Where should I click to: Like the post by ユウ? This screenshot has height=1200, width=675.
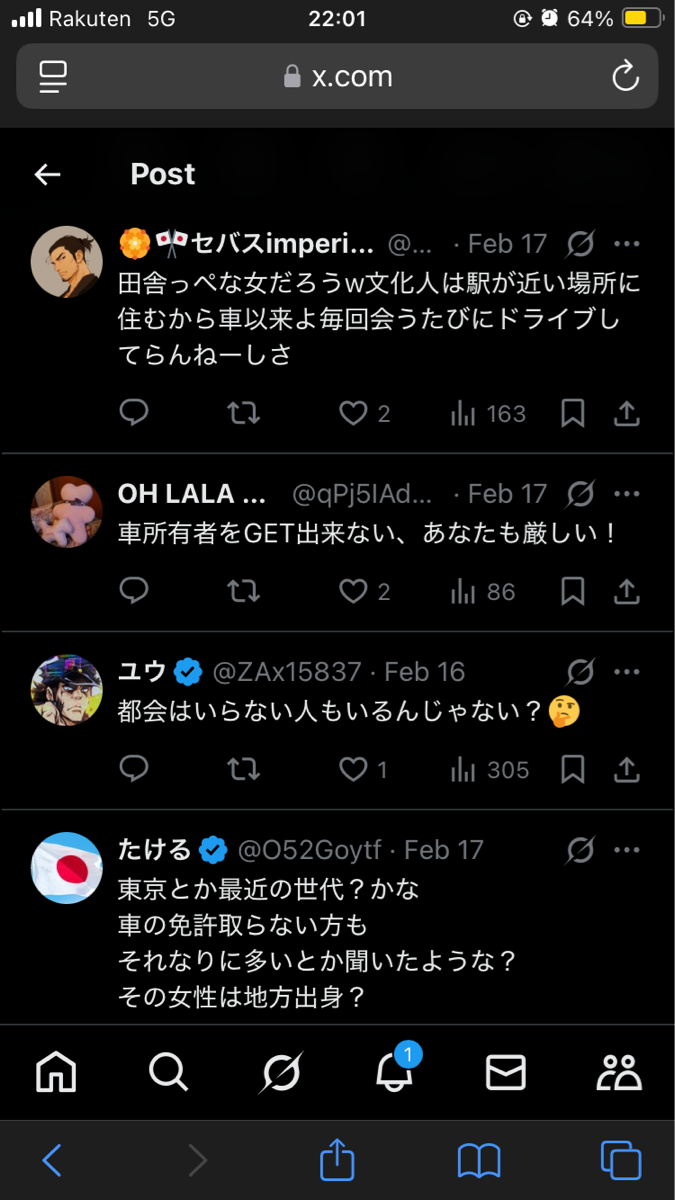pos(353,770)
